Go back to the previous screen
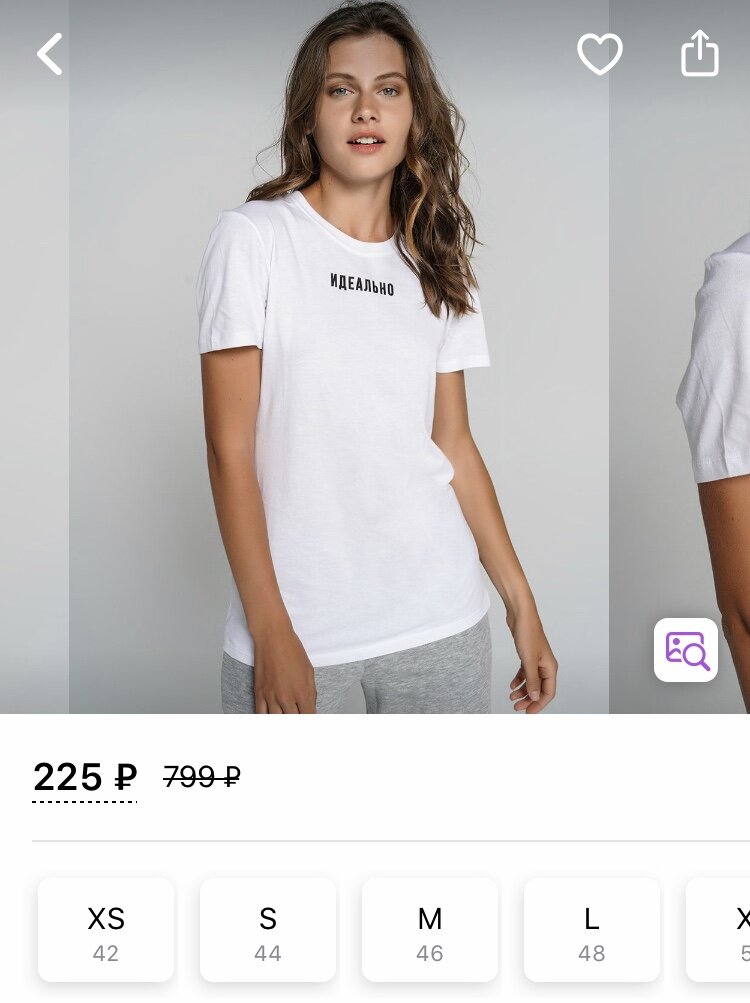This screenshot has height=1003, width=750. [49, 54]
